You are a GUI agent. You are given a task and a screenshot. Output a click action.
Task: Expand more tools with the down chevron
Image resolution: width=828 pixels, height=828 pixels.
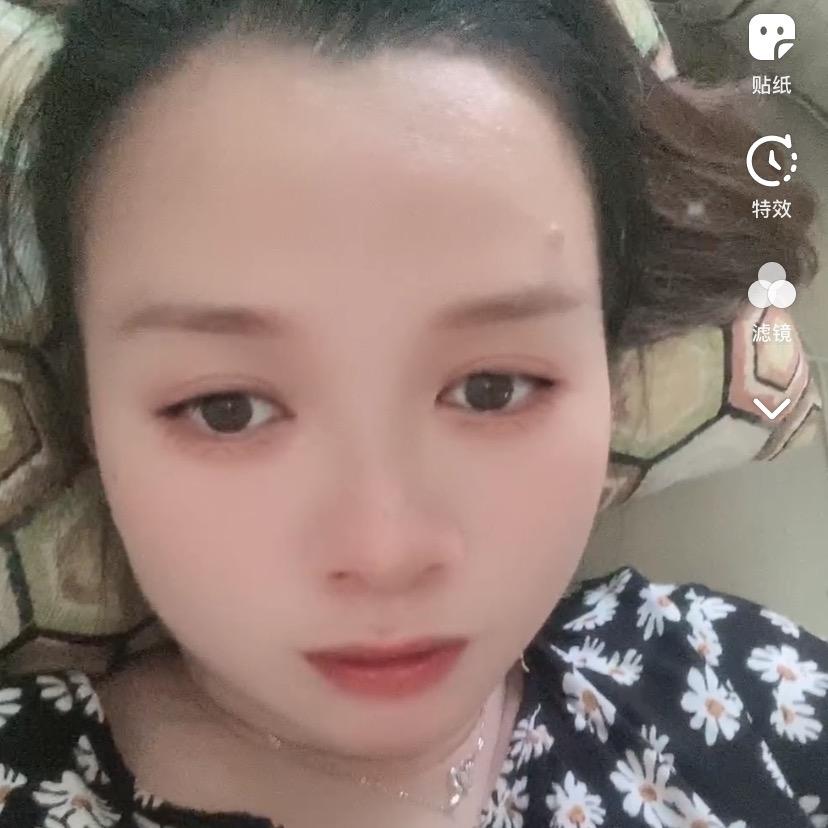pyautogui.click(x=771, y=408)
